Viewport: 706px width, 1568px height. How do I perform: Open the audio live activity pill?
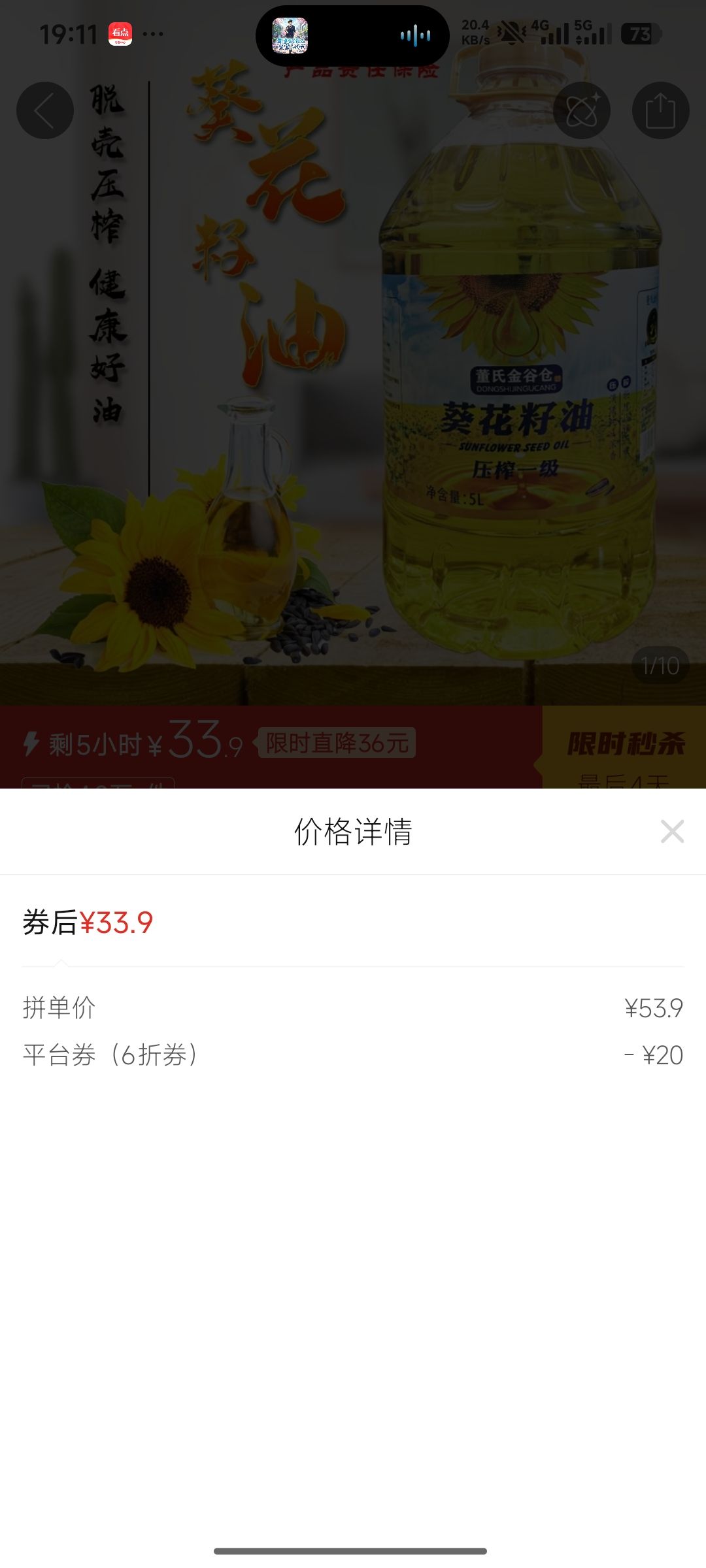352,36
